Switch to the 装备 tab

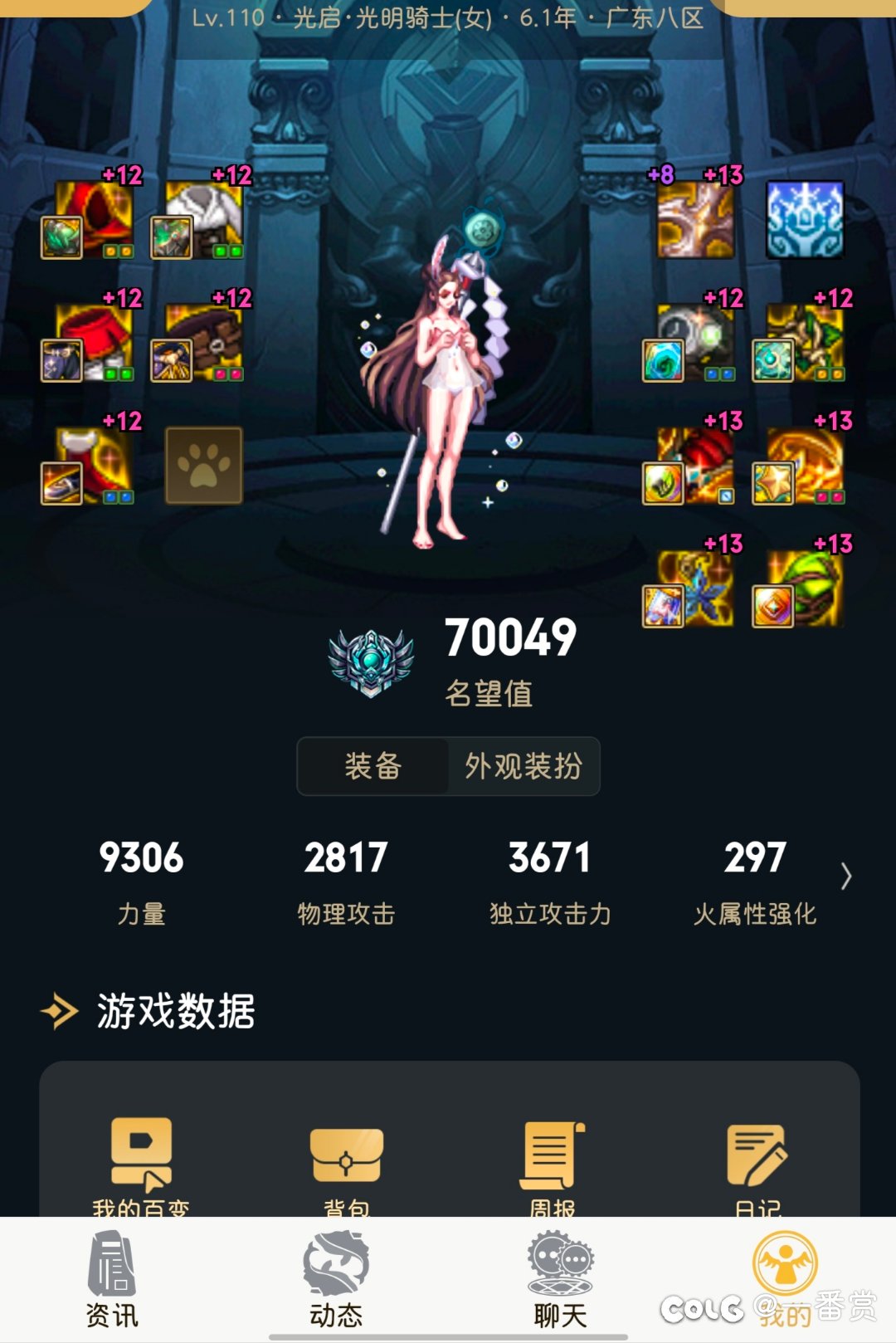373,766
